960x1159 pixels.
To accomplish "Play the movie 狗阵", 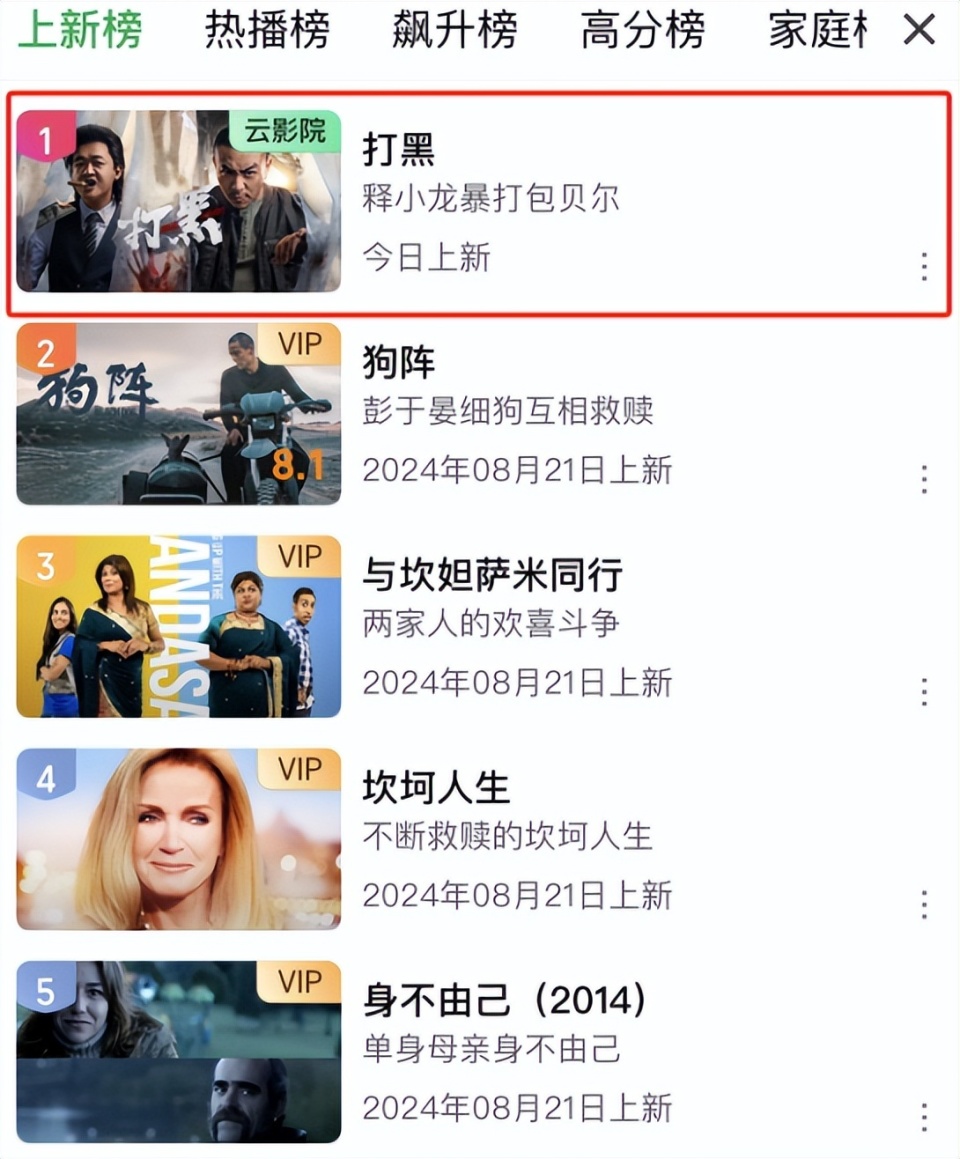I will (399, 362).
